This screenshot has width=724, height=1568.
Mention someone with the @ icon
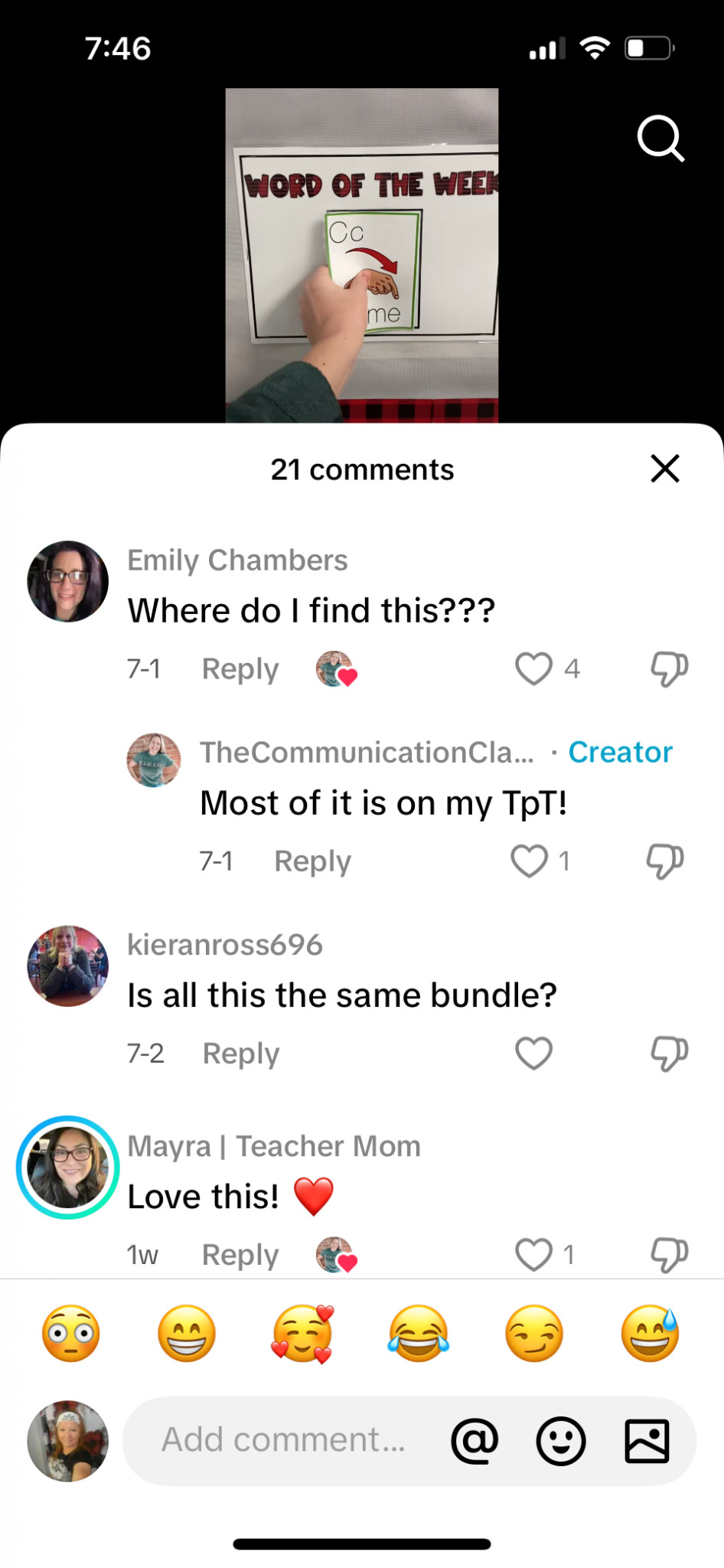tap(475, 1440)
